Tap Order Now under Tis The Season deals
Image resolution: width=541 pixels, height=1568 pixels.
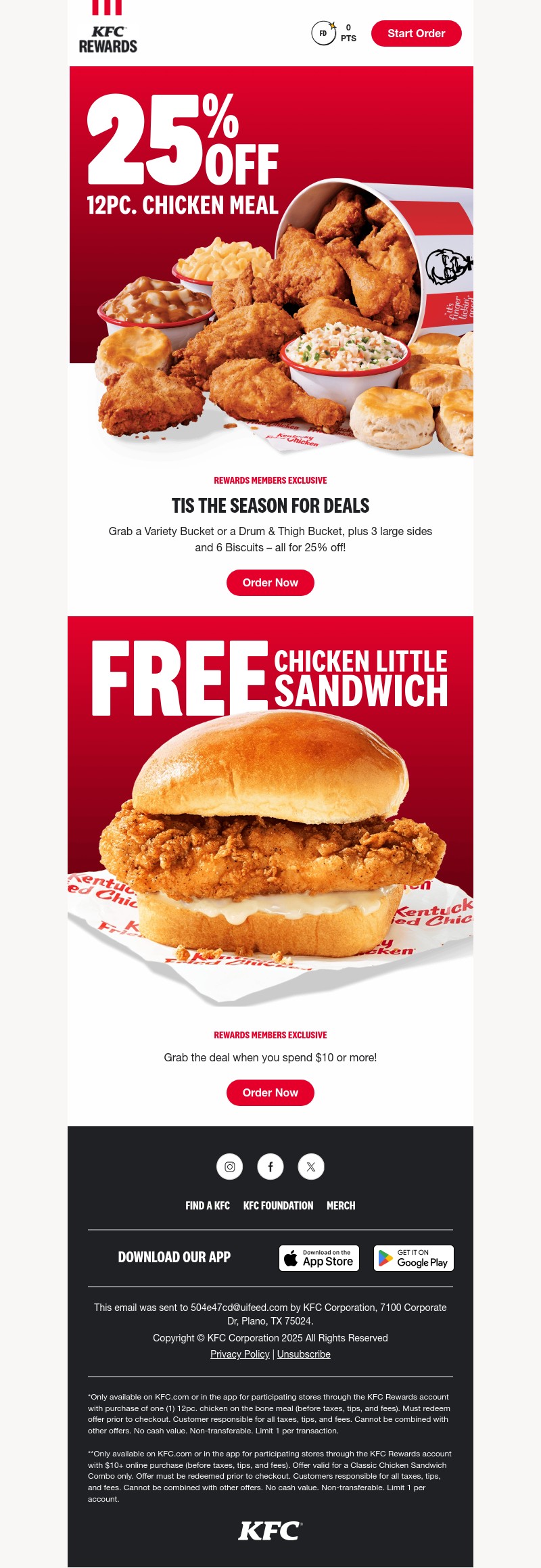click(x=270, y=582)
